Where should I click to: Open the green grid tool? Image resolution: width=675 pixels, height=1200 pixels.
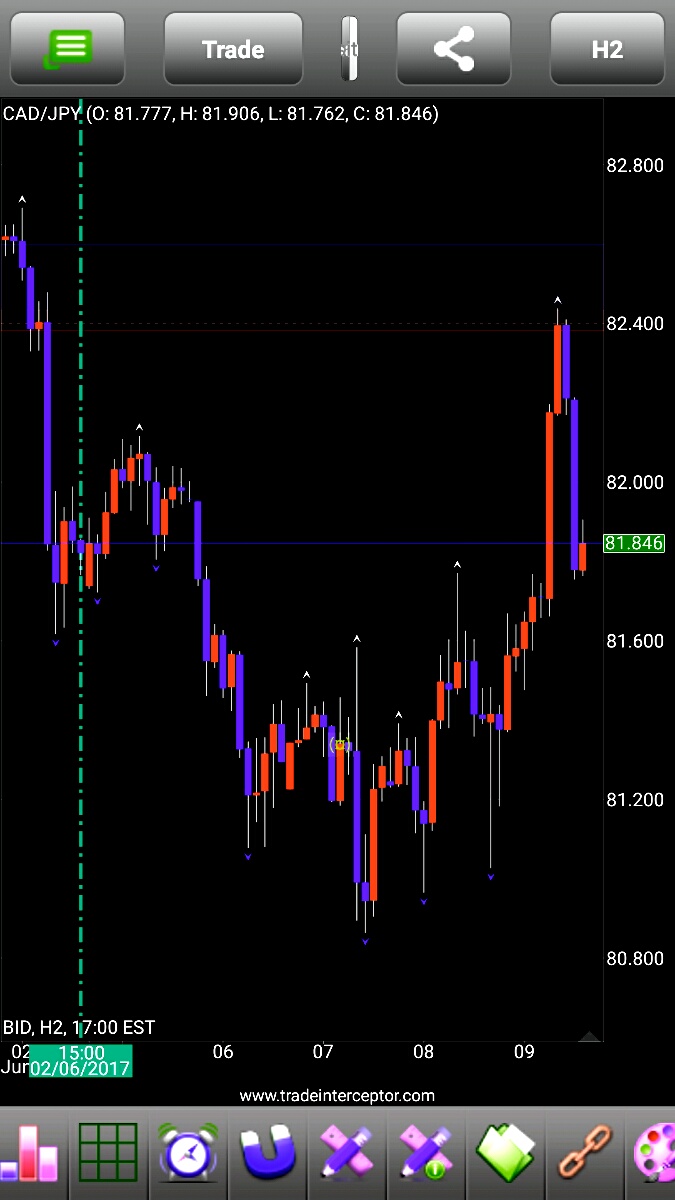tap(108, 1153)
